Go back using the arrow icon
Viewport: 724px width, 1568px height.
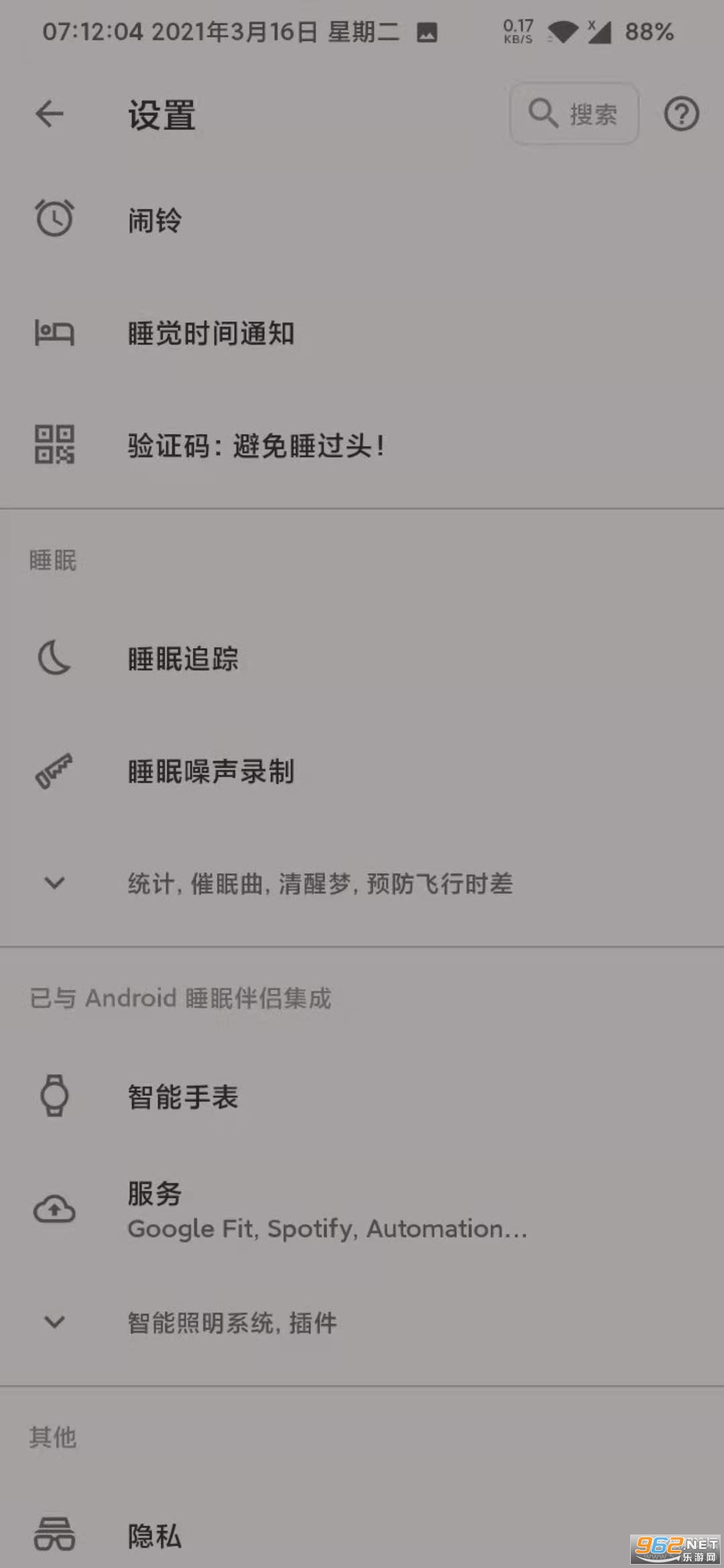tap(50, 114)
